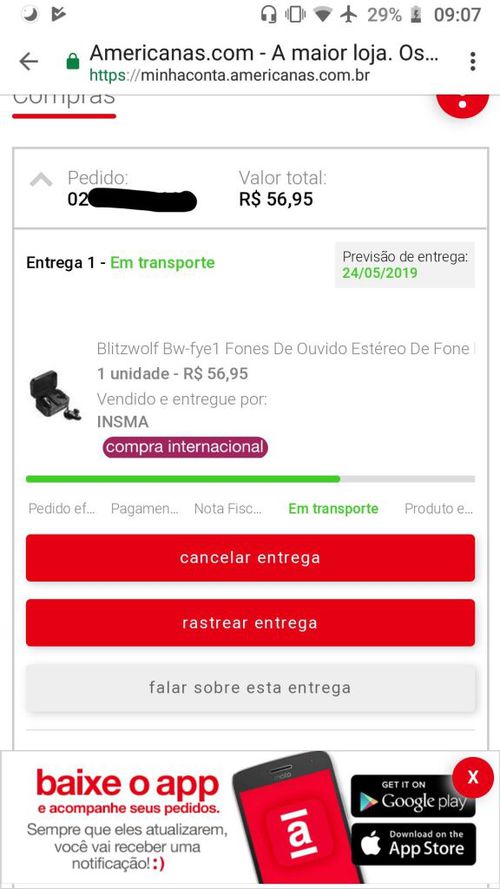Select falar sobre esta entrega

[250, 688]
